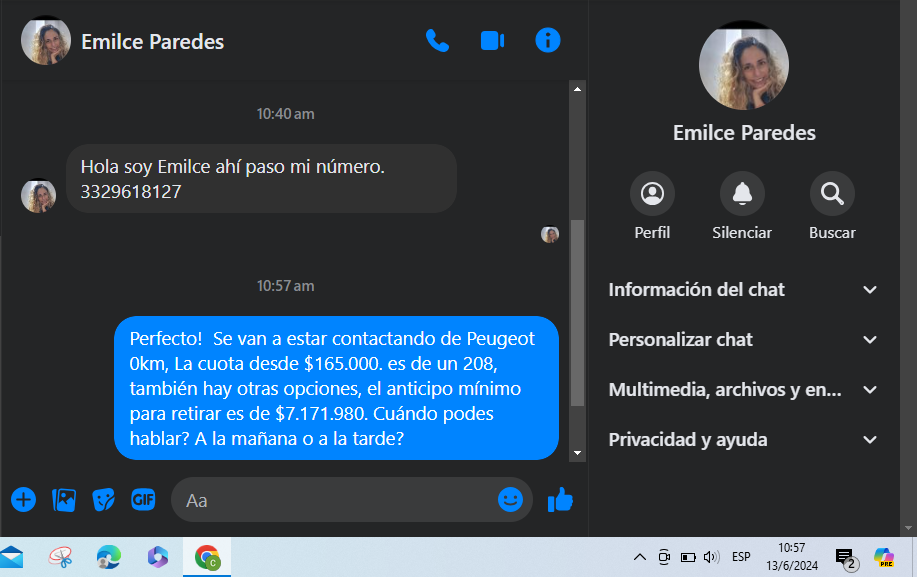Open the GIF picker
This screenshot has height=577, width=917.
tap(143, 500)
